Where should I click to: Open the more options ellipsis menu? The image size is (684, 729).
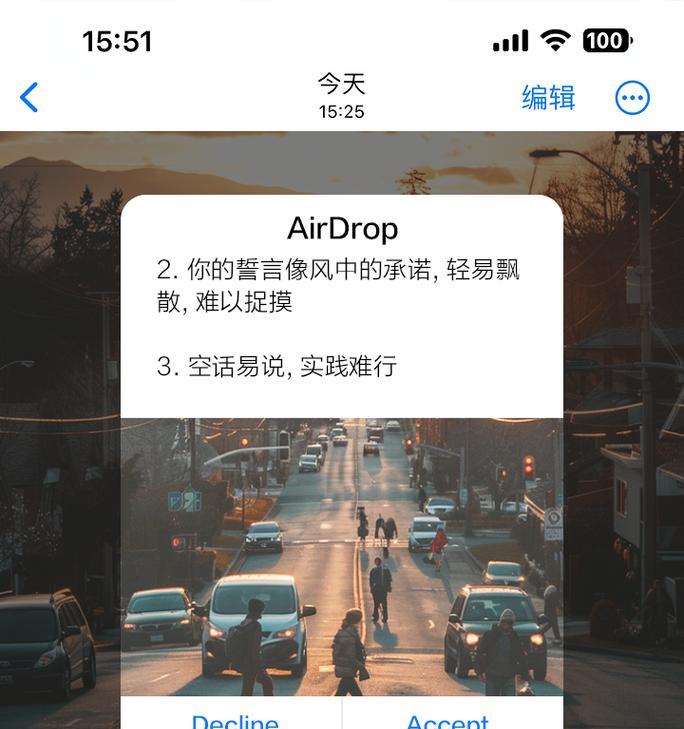[x=632, y=98]
